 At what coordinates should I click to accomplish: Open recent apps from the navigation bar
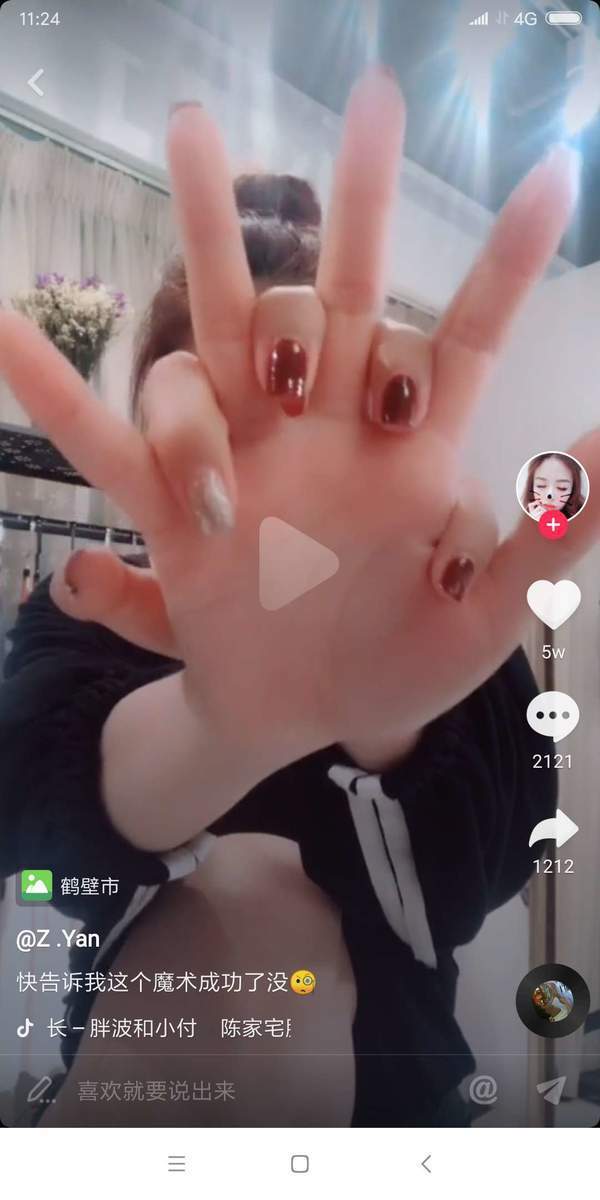click(177, 1163)
